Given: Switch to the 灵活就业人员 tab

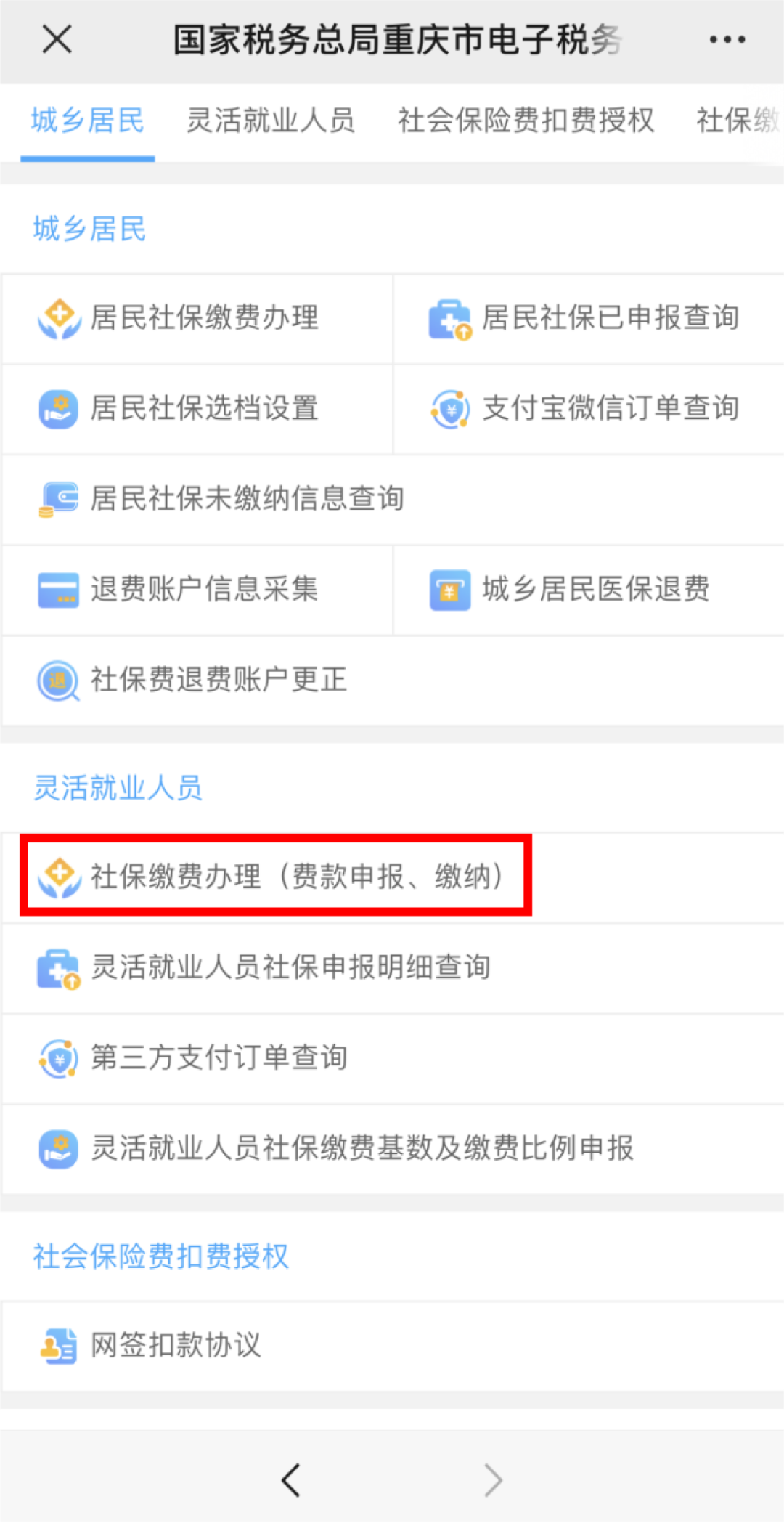Looking at the screenshot, I should click(x=271, y=121).
